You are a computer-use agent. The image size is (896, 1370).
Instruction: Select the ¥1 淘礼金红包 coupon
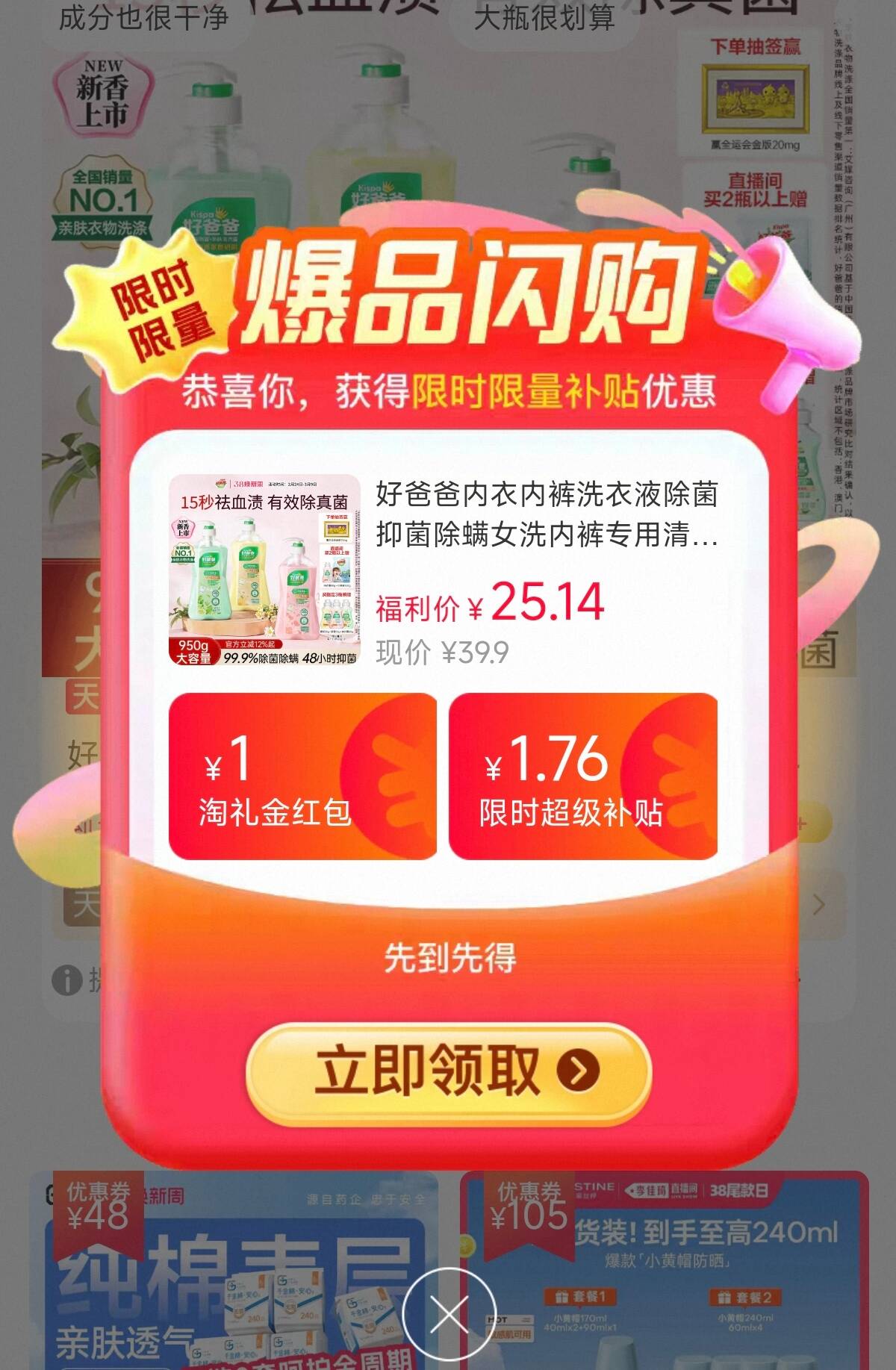point(302,776)
